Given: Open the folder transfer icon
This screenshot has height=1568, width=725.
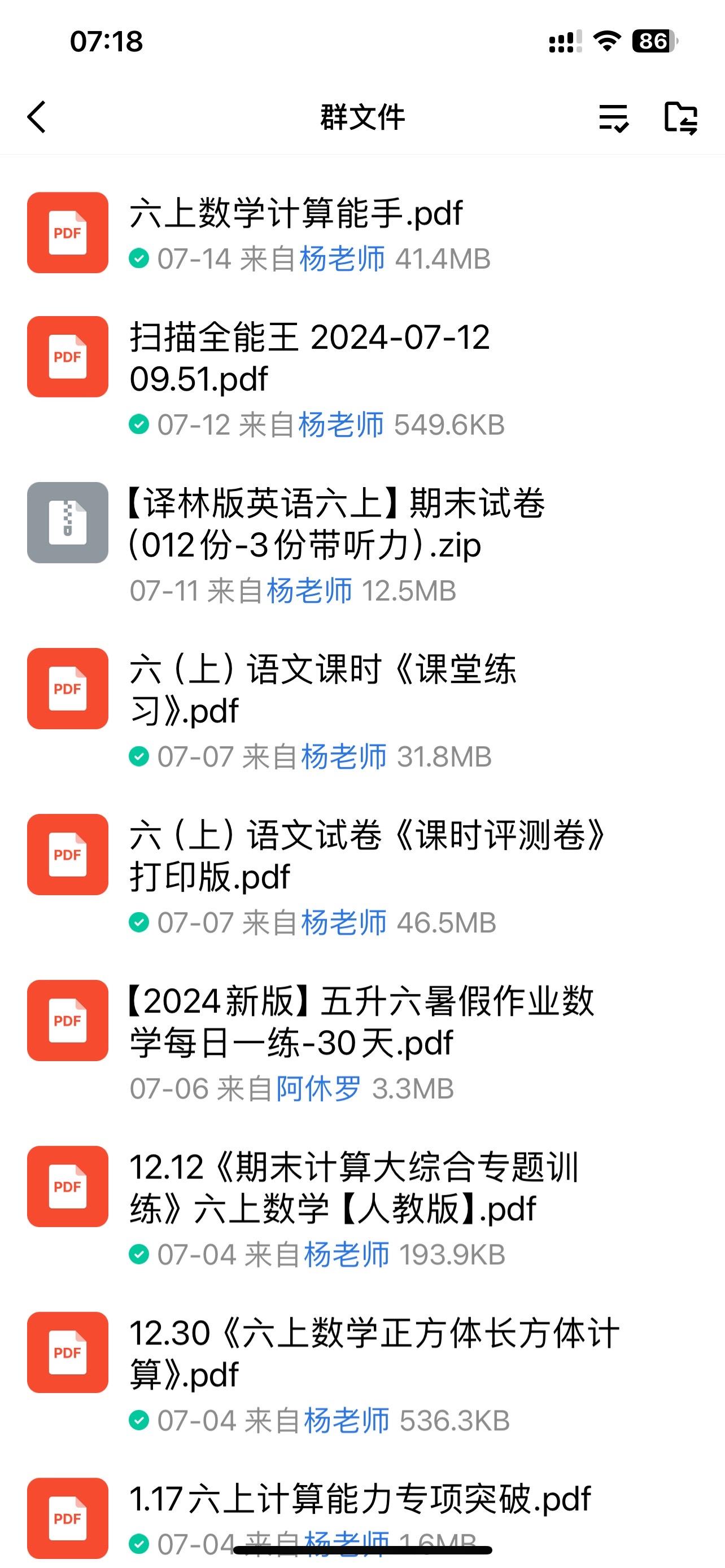Looking at the screenshot, I should tap(680, 118).
